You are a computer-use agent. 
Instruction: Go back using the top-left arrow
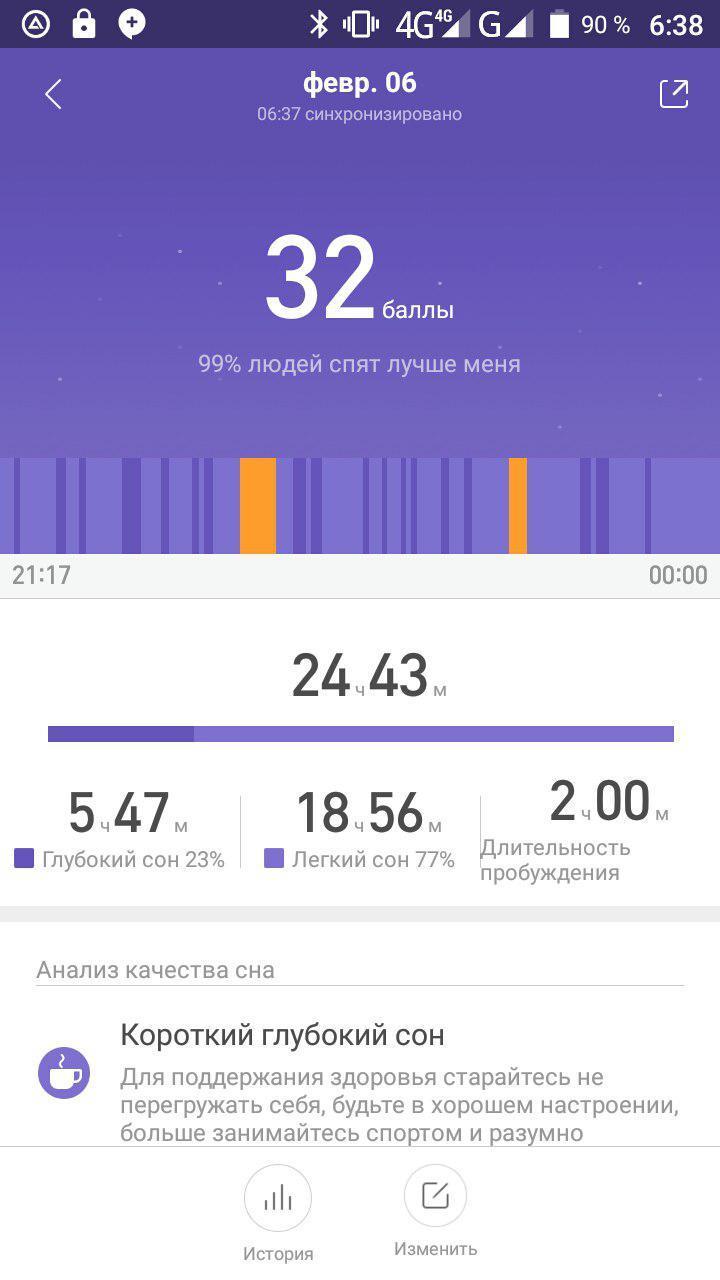pos(53,95)
